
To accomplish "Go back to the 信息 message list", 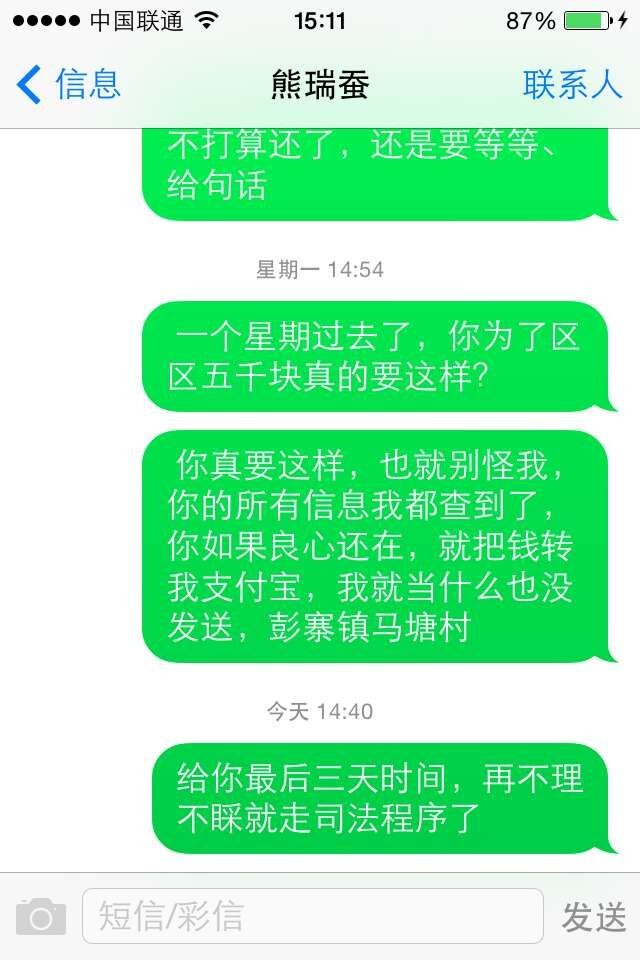I will coord(68,85).
